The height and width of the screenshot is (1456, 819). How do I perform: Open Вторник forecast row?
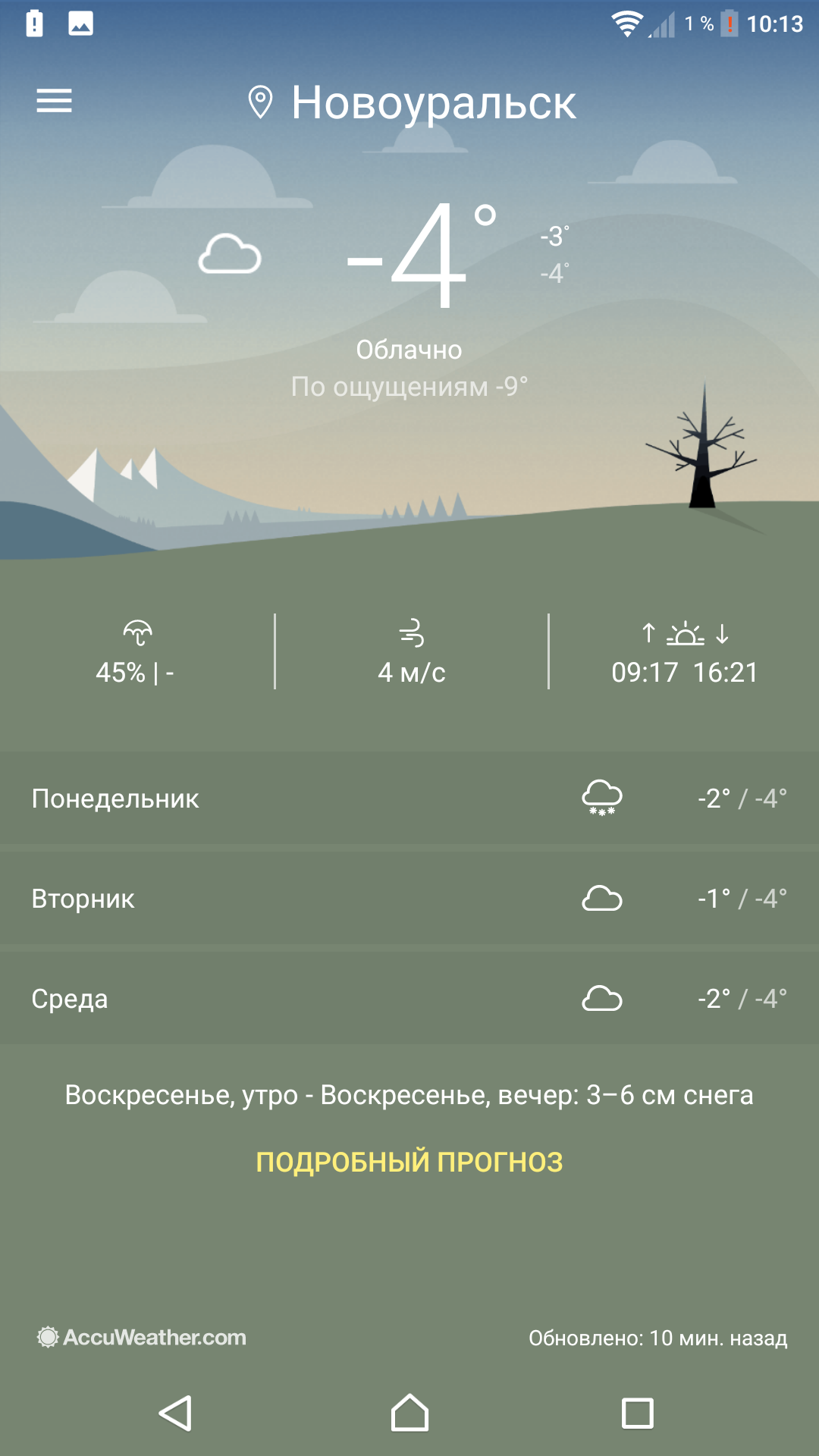(x=409, y=899)
